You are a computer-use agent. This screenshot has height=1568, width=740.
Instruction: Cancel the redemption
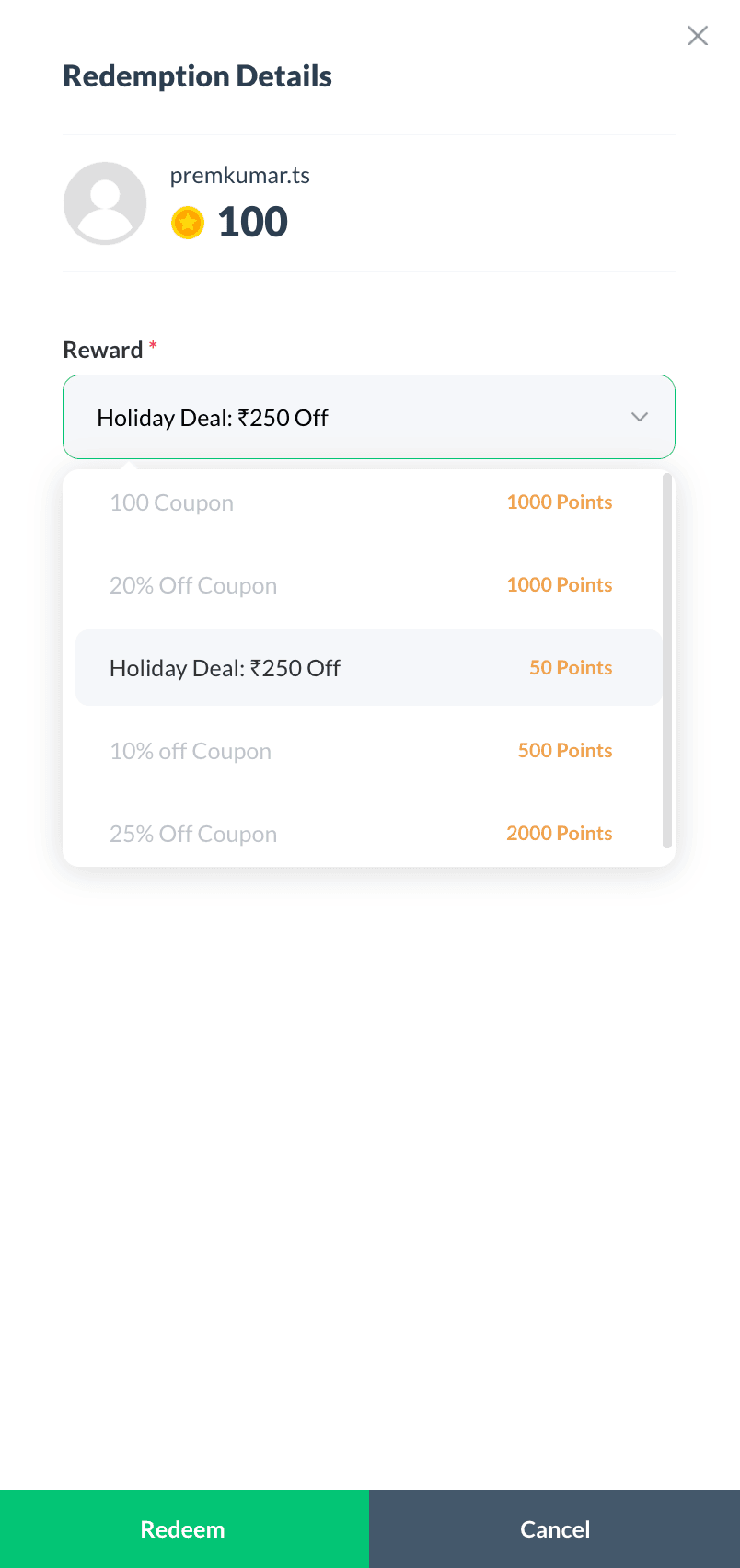(x=555, y=1528)
